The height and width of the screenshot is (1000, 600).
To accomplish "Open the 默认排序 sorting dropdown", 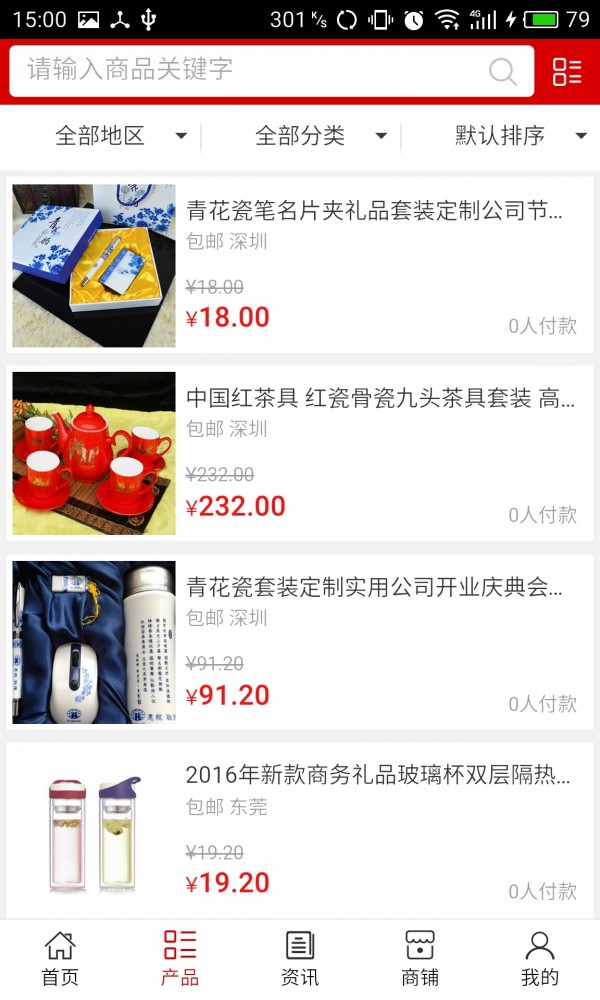I will click(520, 136).
